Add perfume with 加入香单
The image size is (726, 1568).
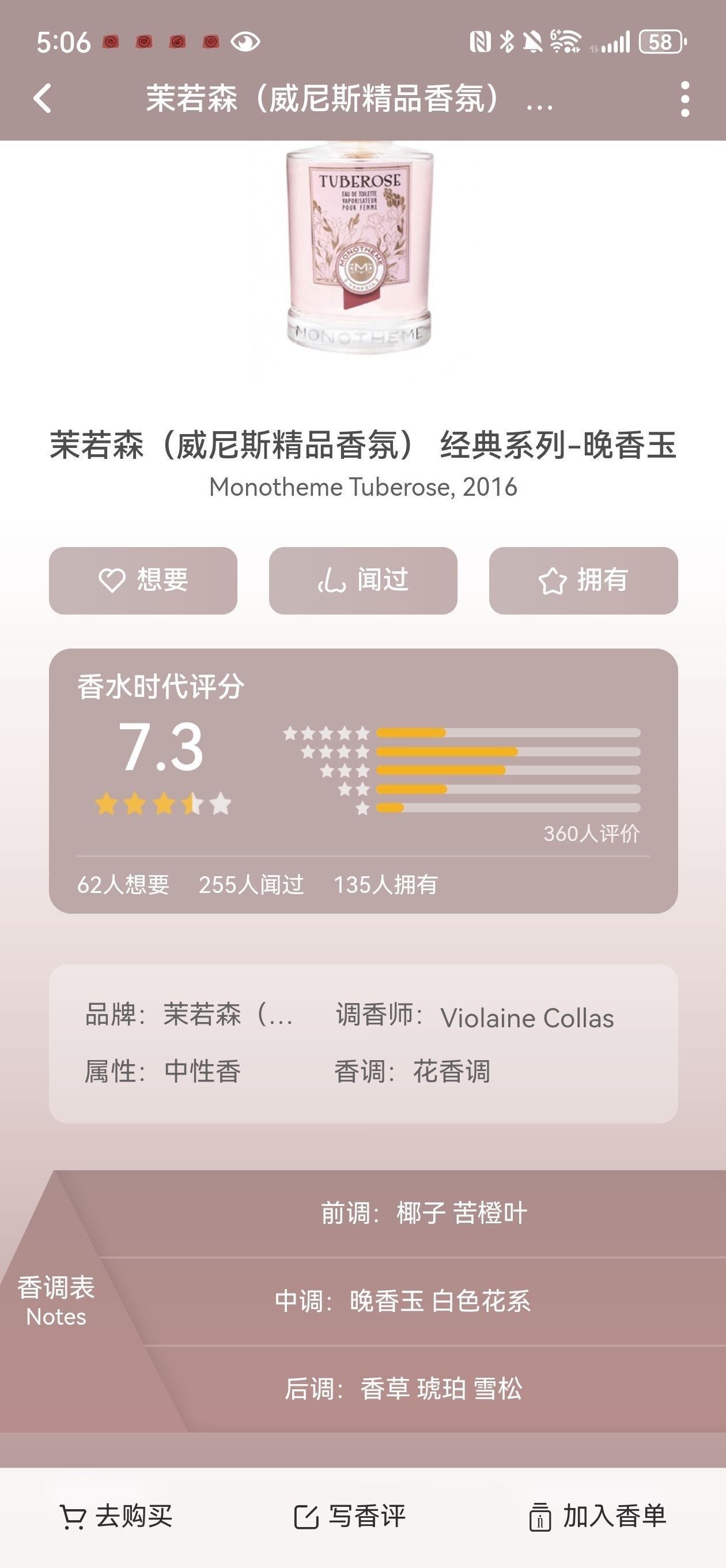coord(598,1516)
